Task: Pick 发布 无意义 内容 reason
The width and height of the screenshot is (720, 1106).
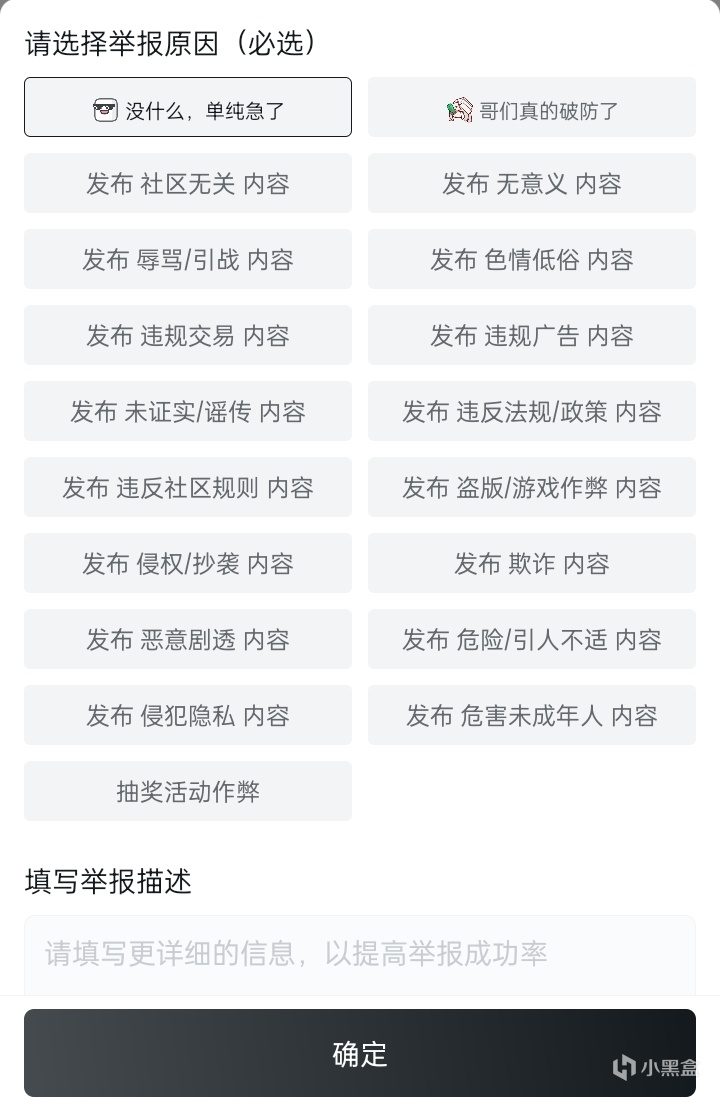Action: pyautogui.click(x=532, y=183)
